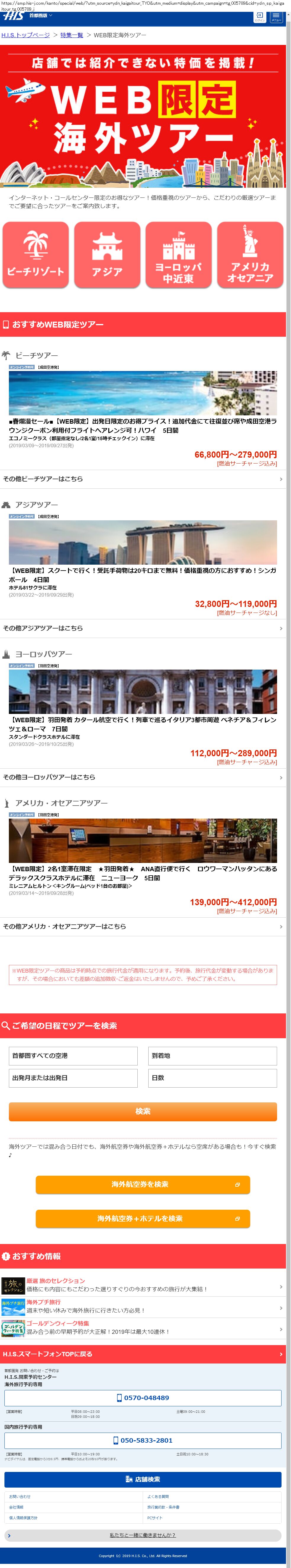Follow the H.I.S.トップページ breadcrumb link
The width and height of the screenshot is (291, 1568).
pyautogui.click(x=26, y=35)
